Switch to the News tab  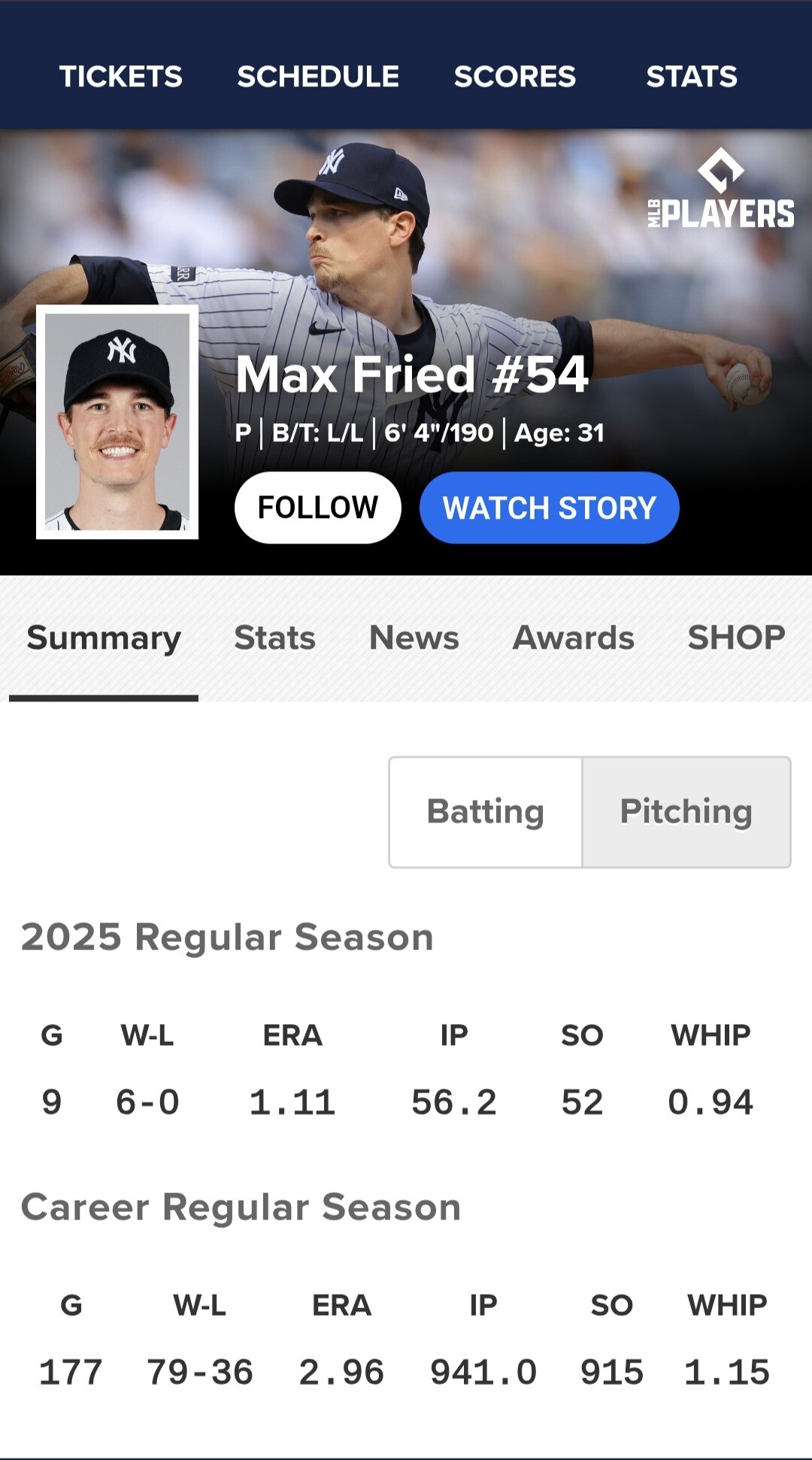click(414, 638)
